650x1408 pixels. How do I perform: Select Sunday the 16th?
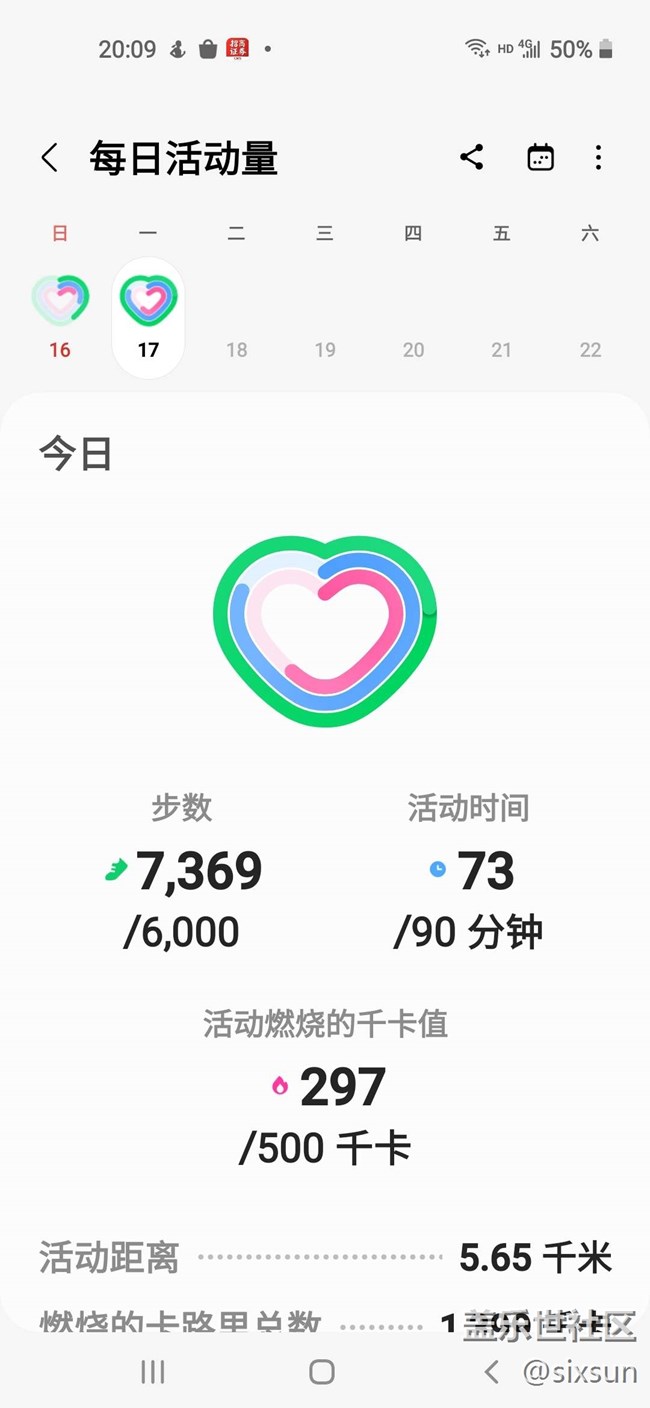click(60, 316)
